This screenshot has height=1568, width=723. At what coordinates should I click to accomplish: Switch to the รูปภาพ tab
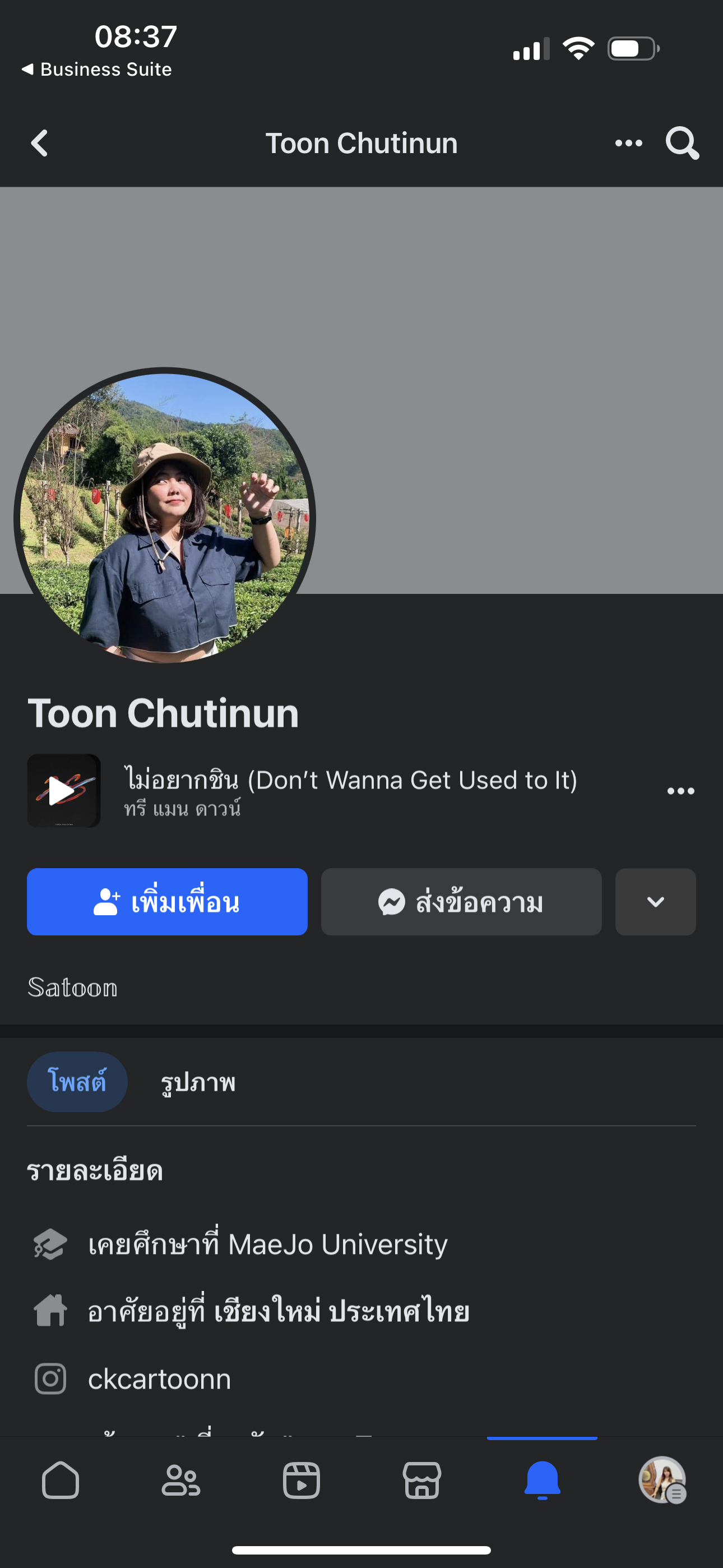coord(198,1082)
